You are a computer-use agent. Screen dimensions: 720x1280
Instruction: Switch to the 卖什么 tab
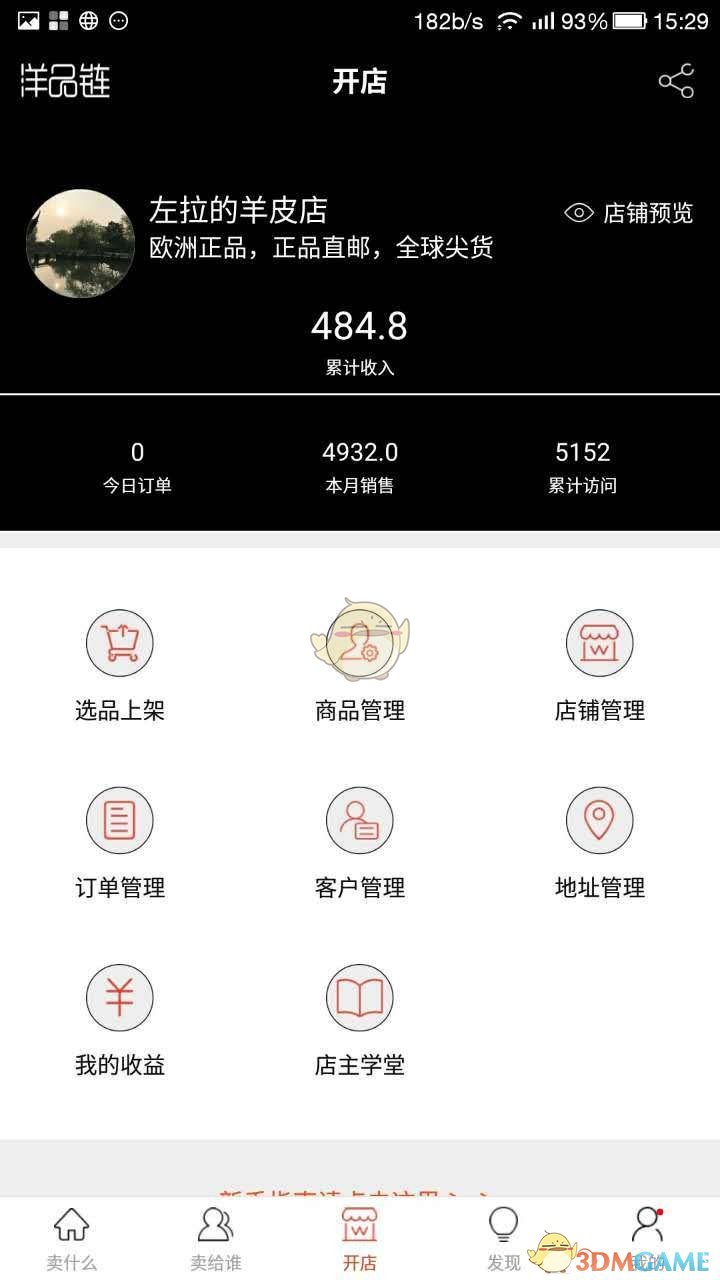(72, 1238)
